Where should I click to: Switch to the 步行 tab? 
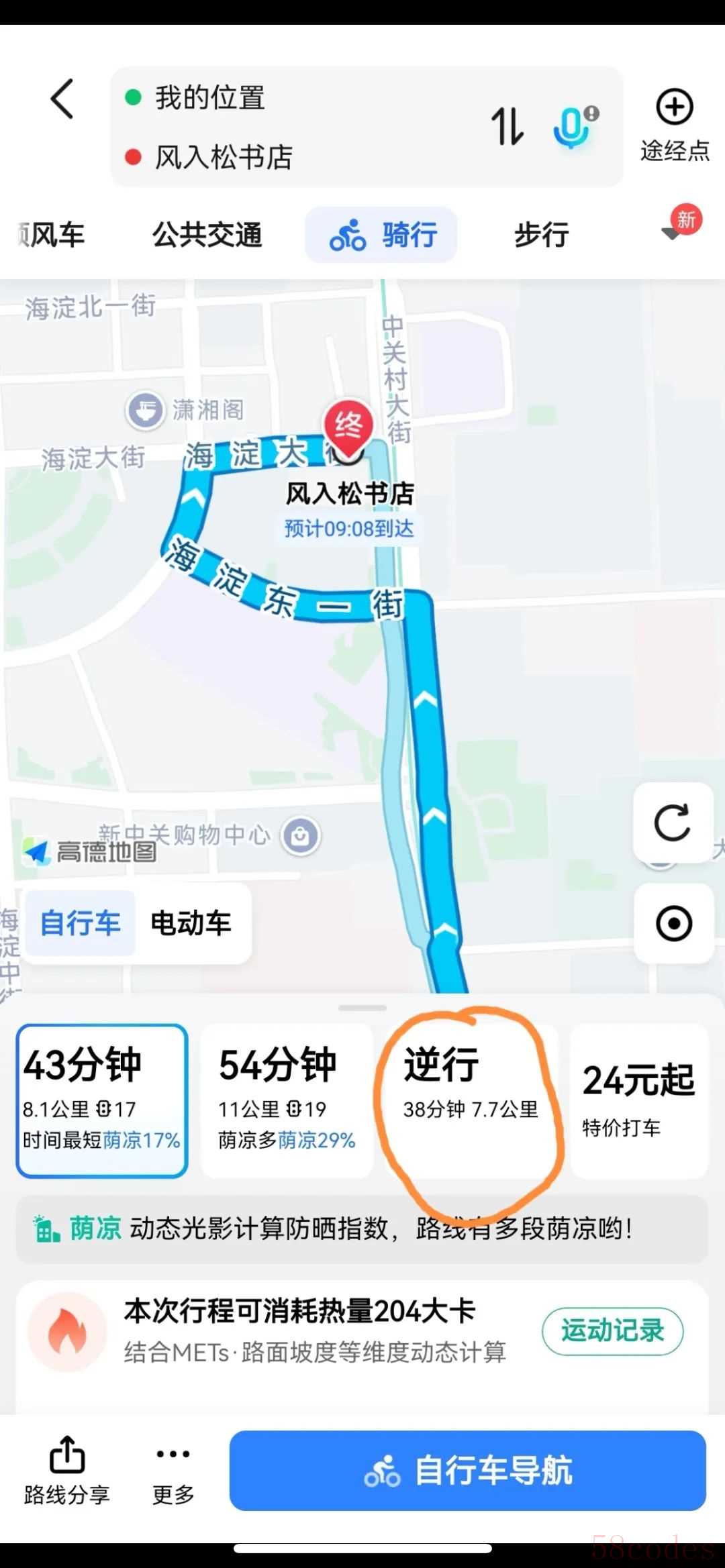tap(541, 236)
